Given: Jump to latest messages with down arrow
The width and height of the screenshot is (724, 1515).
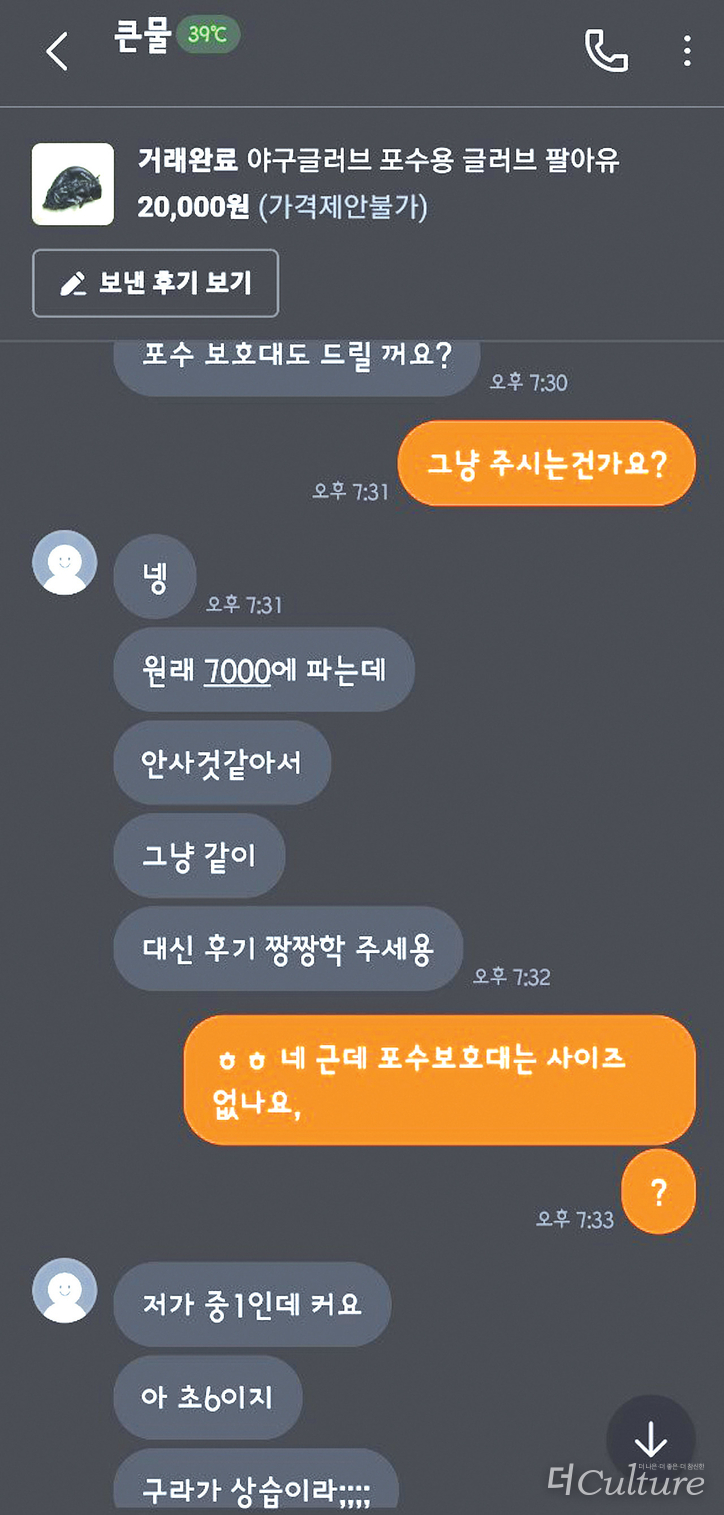Looking at the screenshot, I should coord(650,1440).
